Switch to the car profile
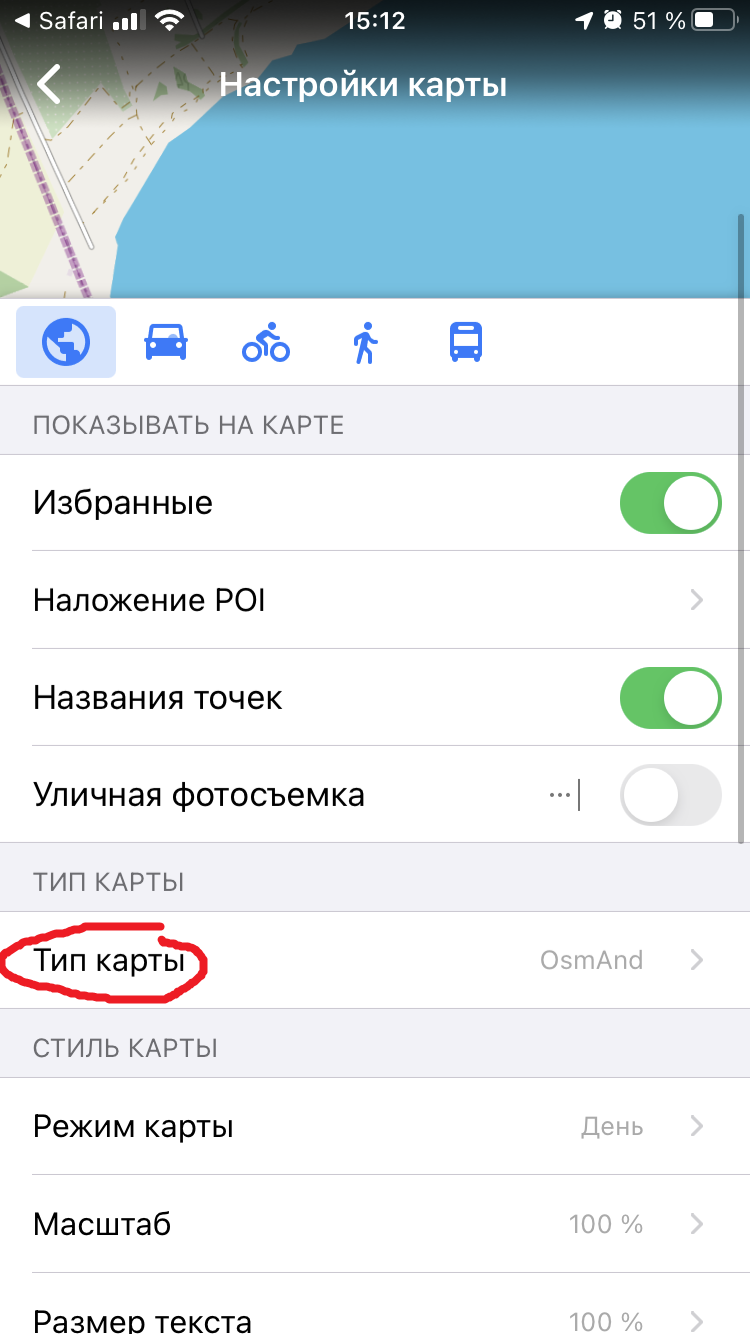750x1334 pixels. (166, 342)
